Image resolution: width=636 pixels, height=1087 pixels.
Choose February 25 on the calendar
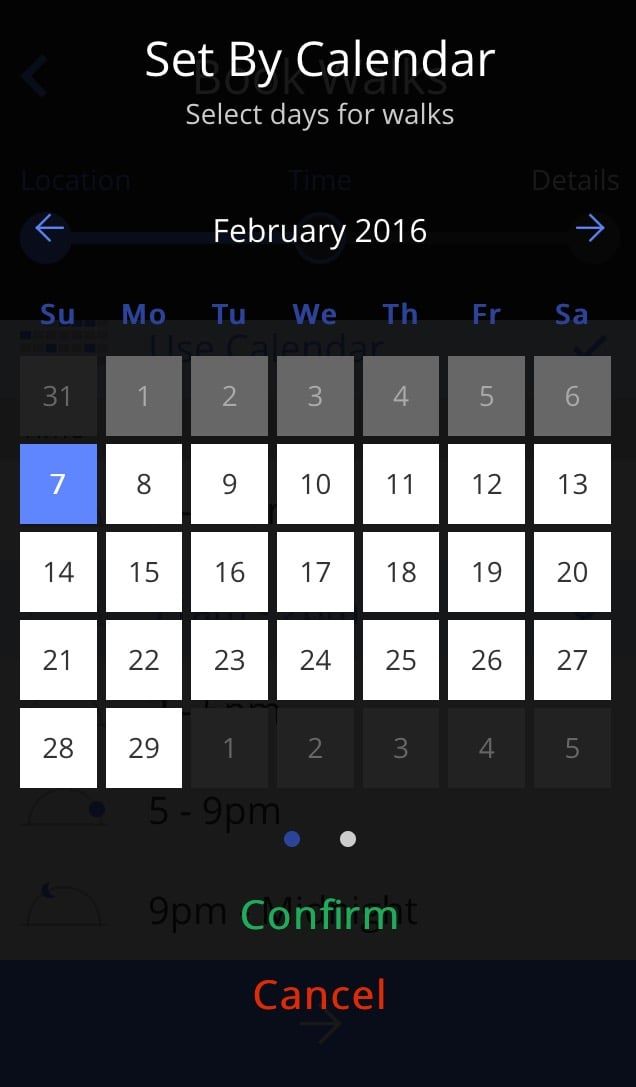click(x=401, y=660)
